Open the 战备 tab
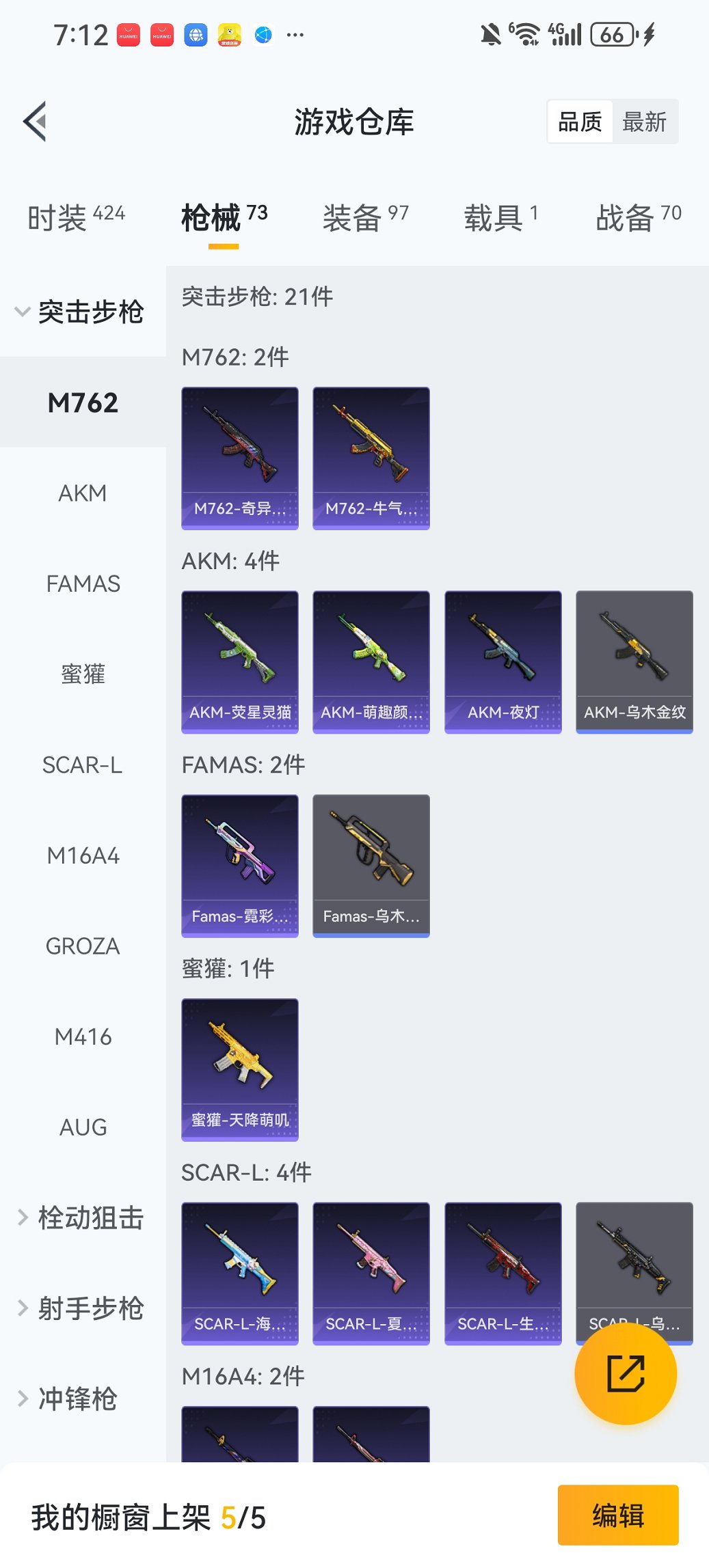 coord(638,218)
